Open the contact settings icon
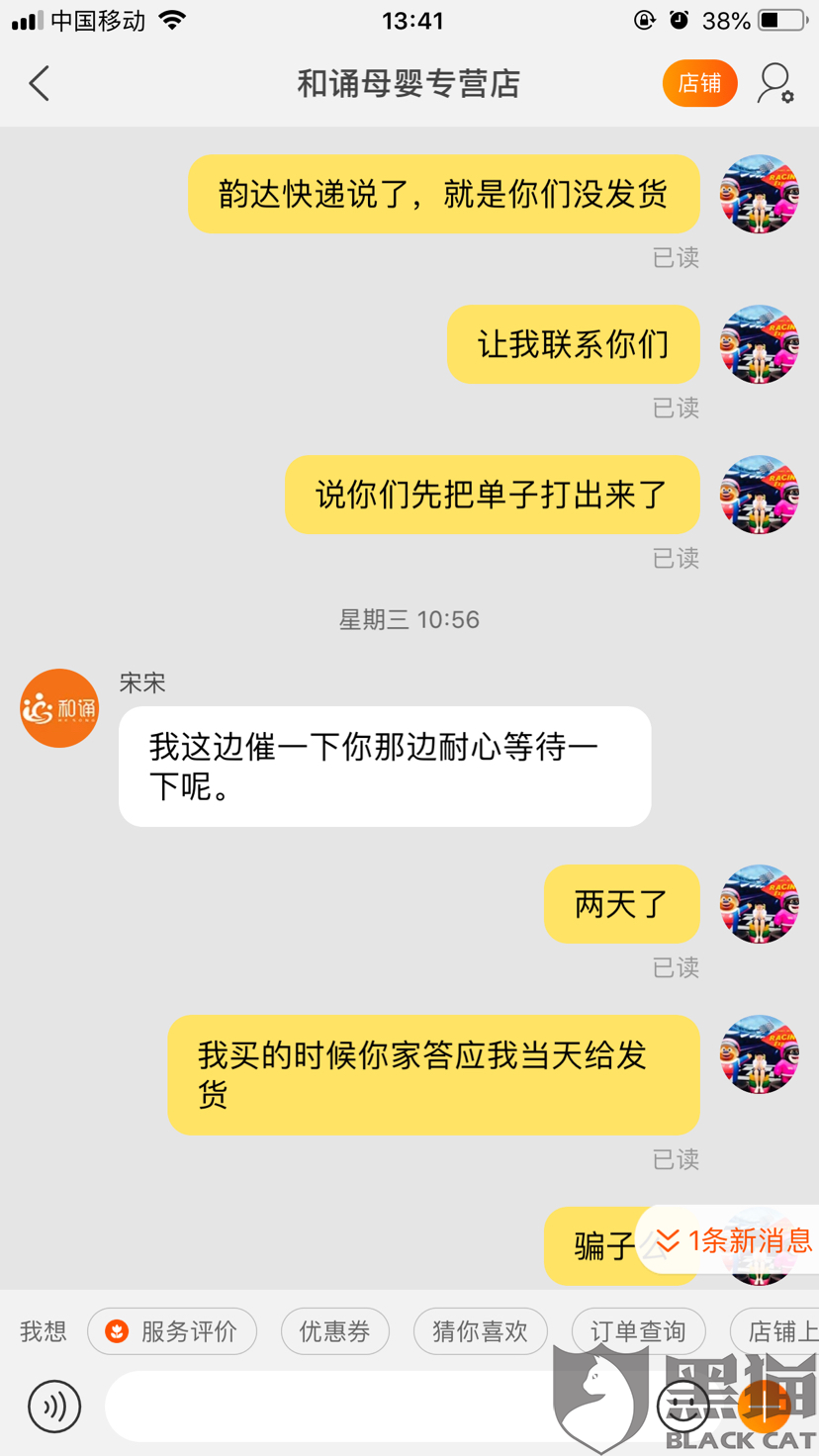 (776, 84)
